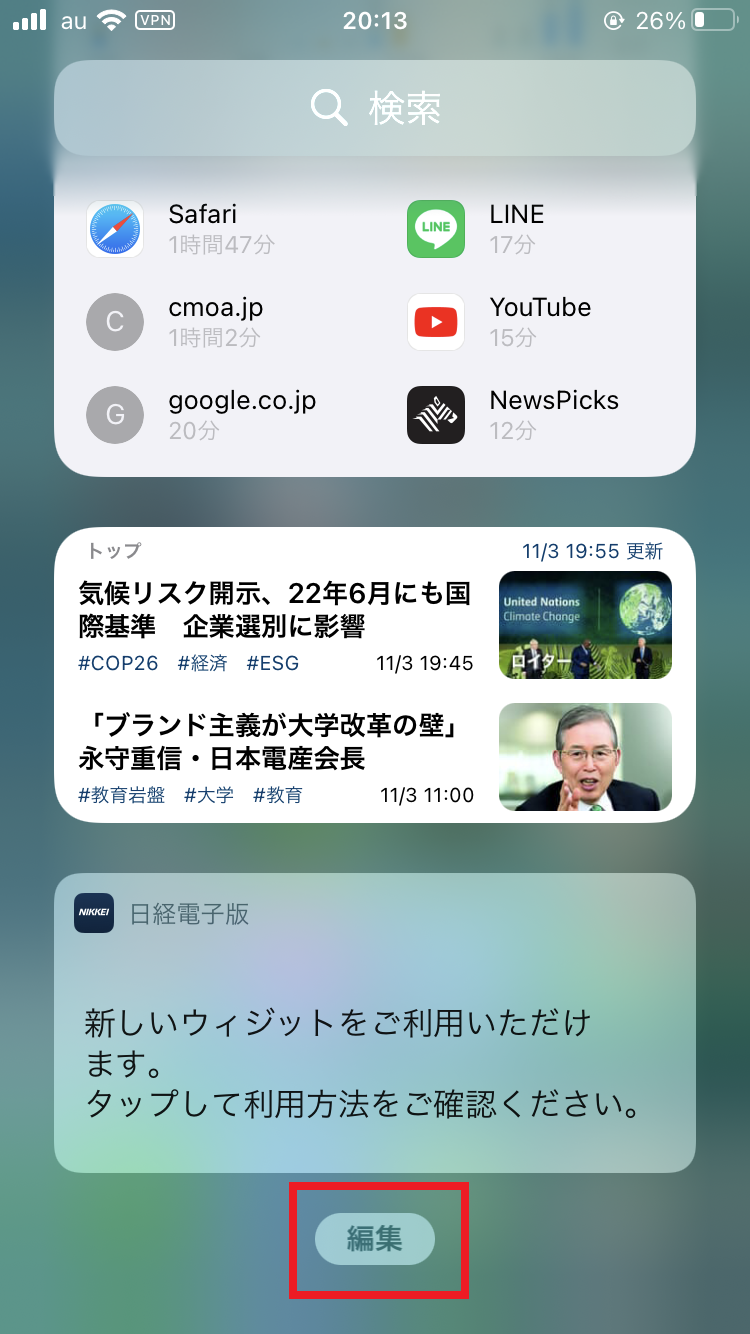Read the ブランド主義が大学改革の壁 article
Screen dimensions: 750x1334
(275, 742)
